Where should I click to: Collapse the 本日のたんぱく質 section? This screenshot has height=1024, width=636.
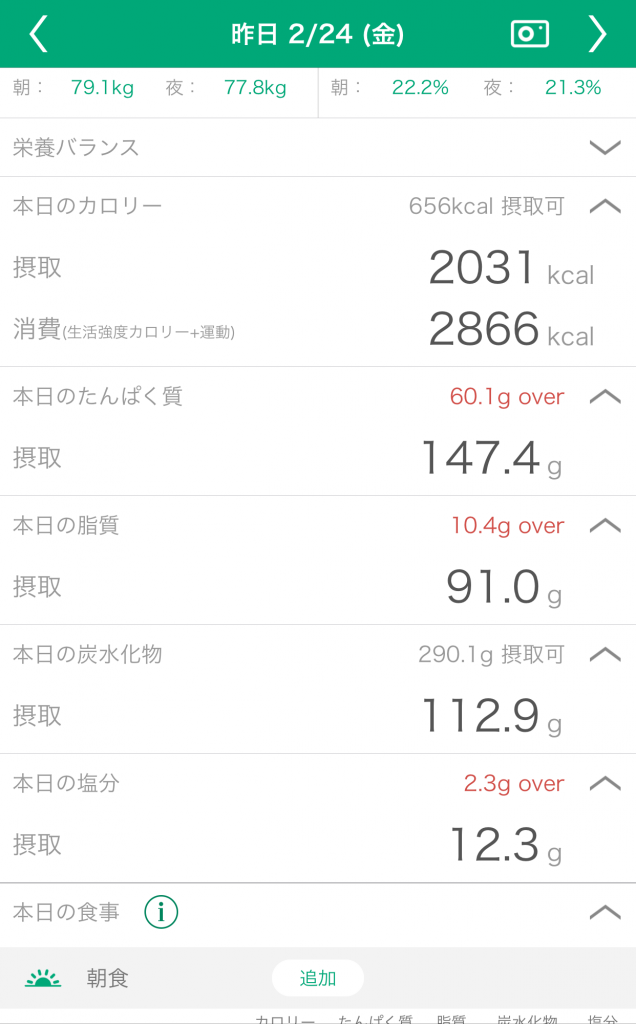(605, 396)
